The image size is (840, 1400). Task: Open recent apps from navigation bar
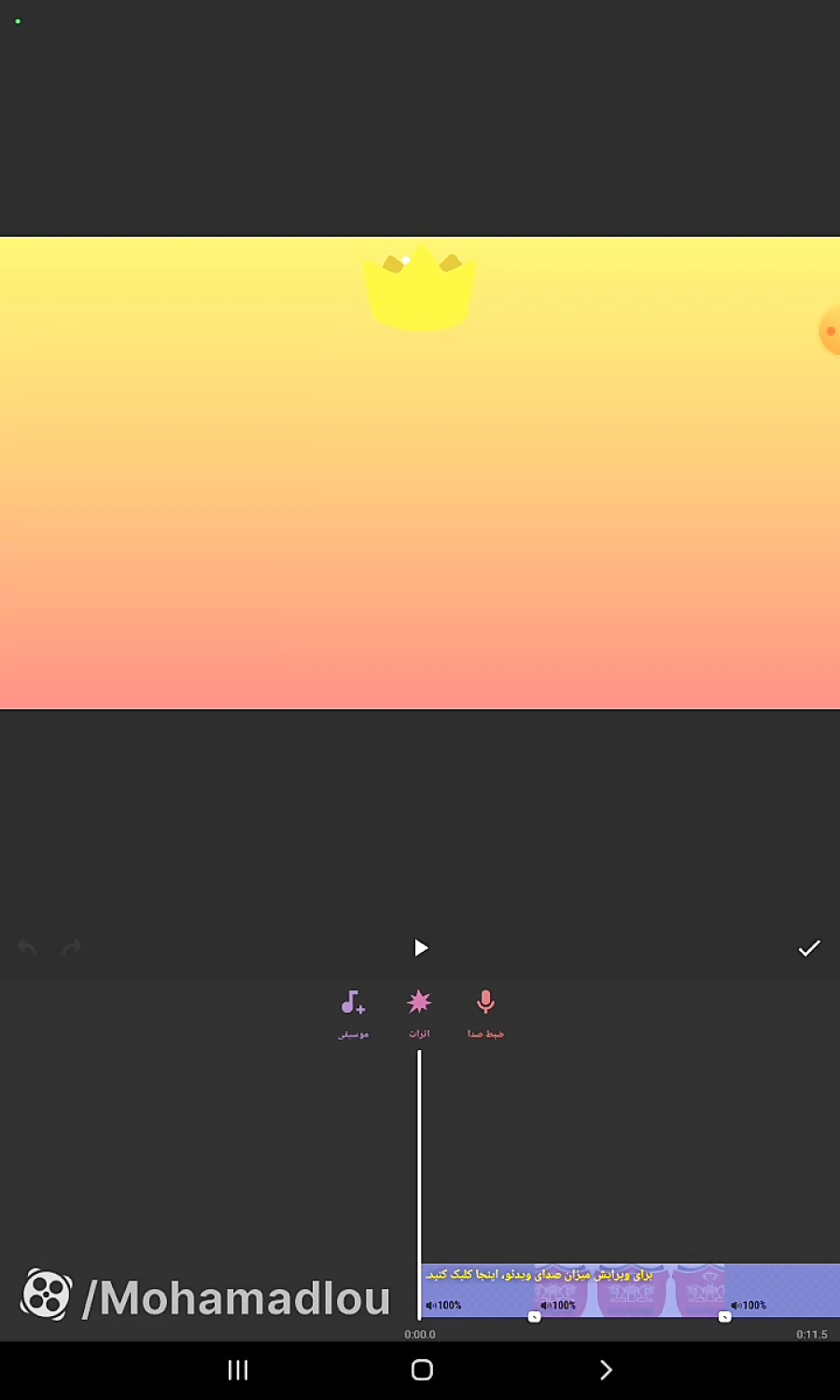click(x=238, y=1370)
